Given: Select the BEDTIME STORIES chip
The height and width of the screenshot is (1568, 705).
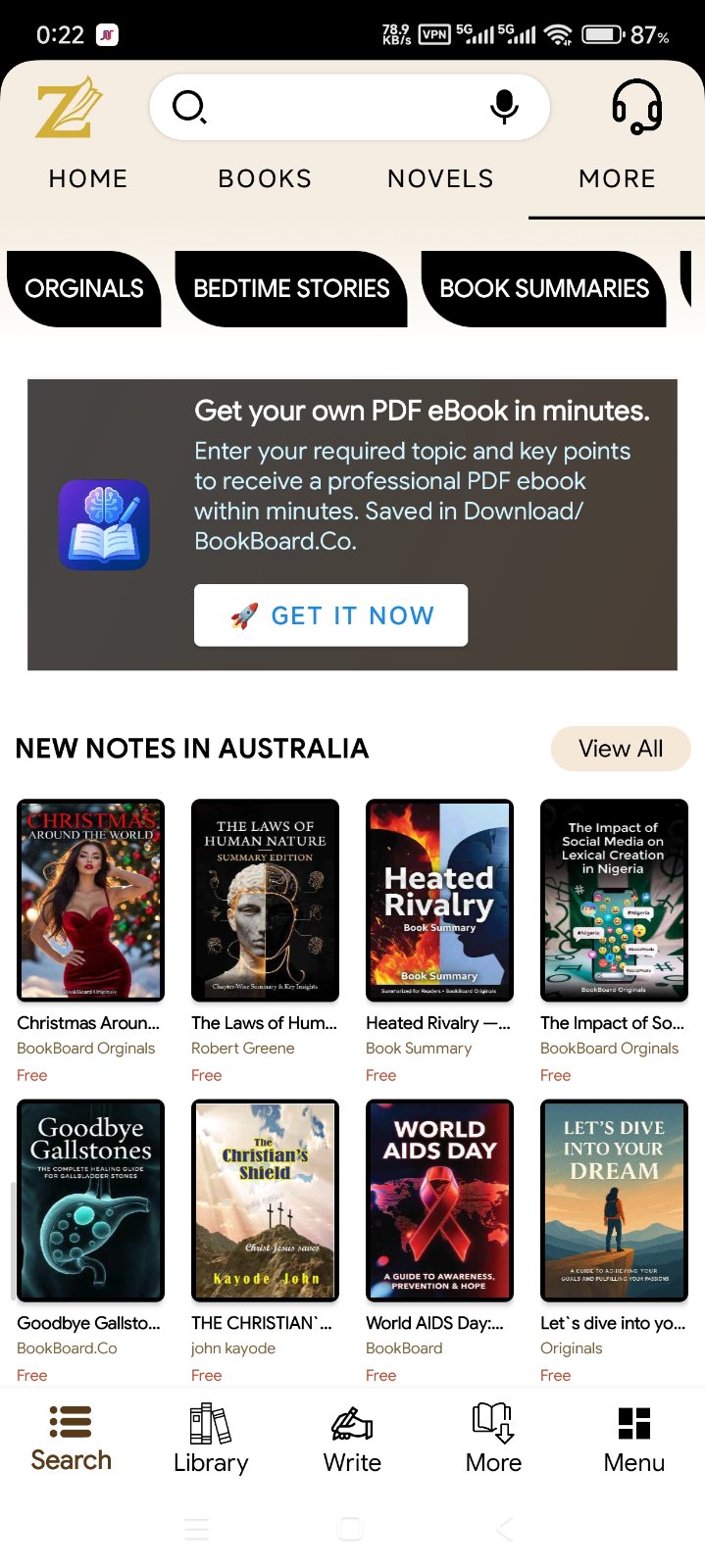Looking at the screenshot, I should coord(291,288).
